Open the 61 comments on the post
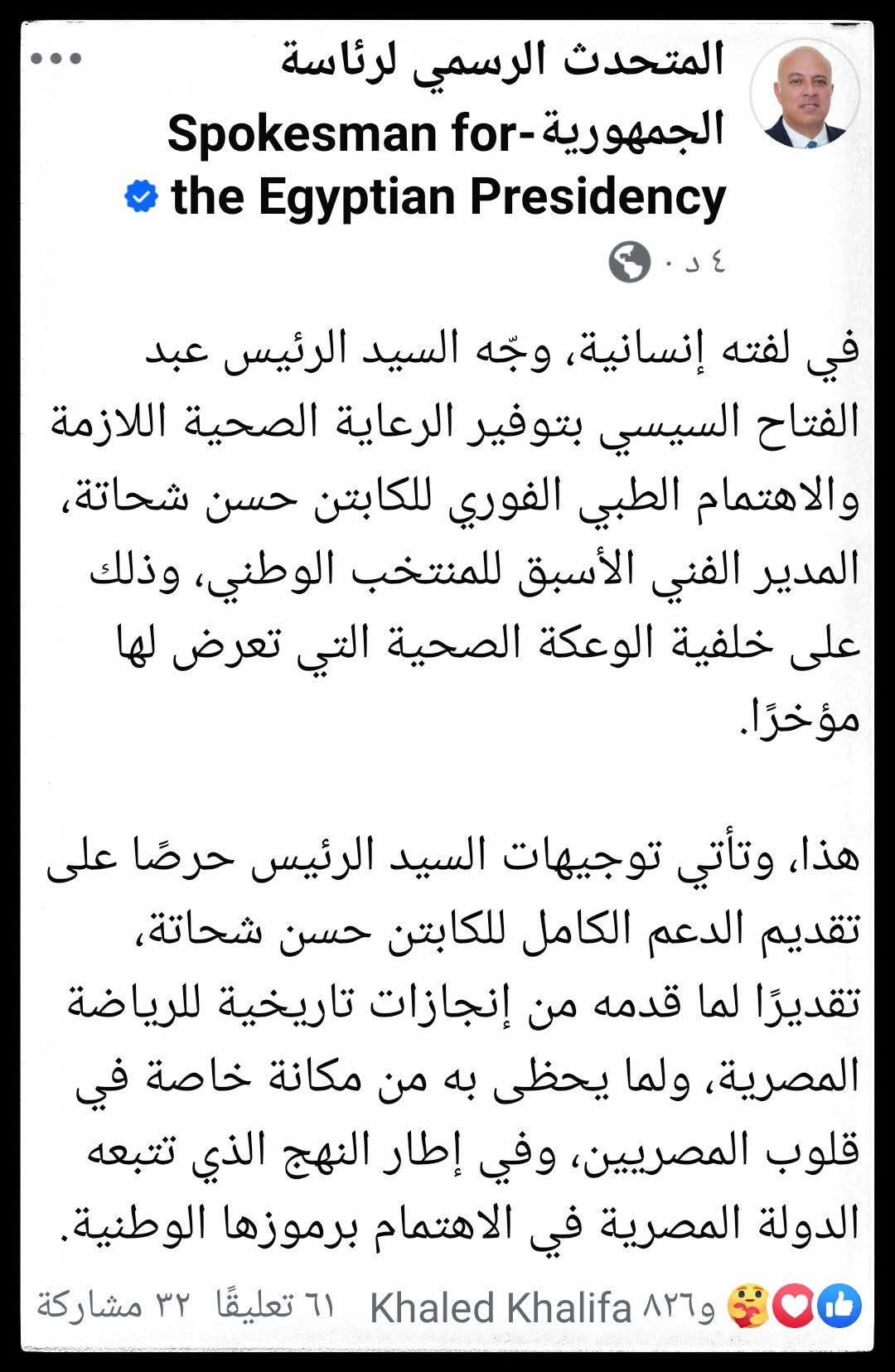The height and width of the screenshot is (1372, 895). pos(275,1307)
